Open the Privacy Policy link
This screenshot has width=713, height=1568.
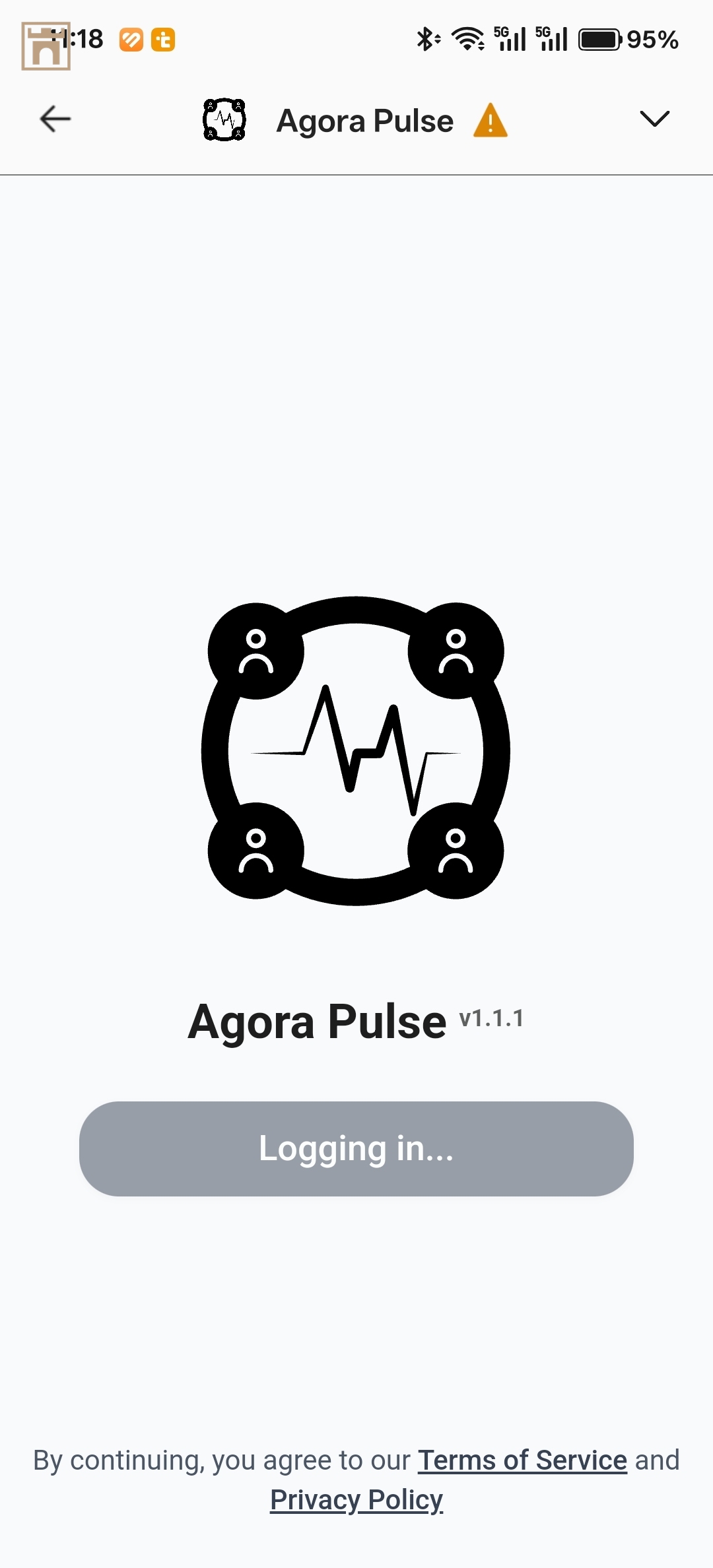click(x=356, y=1499)
